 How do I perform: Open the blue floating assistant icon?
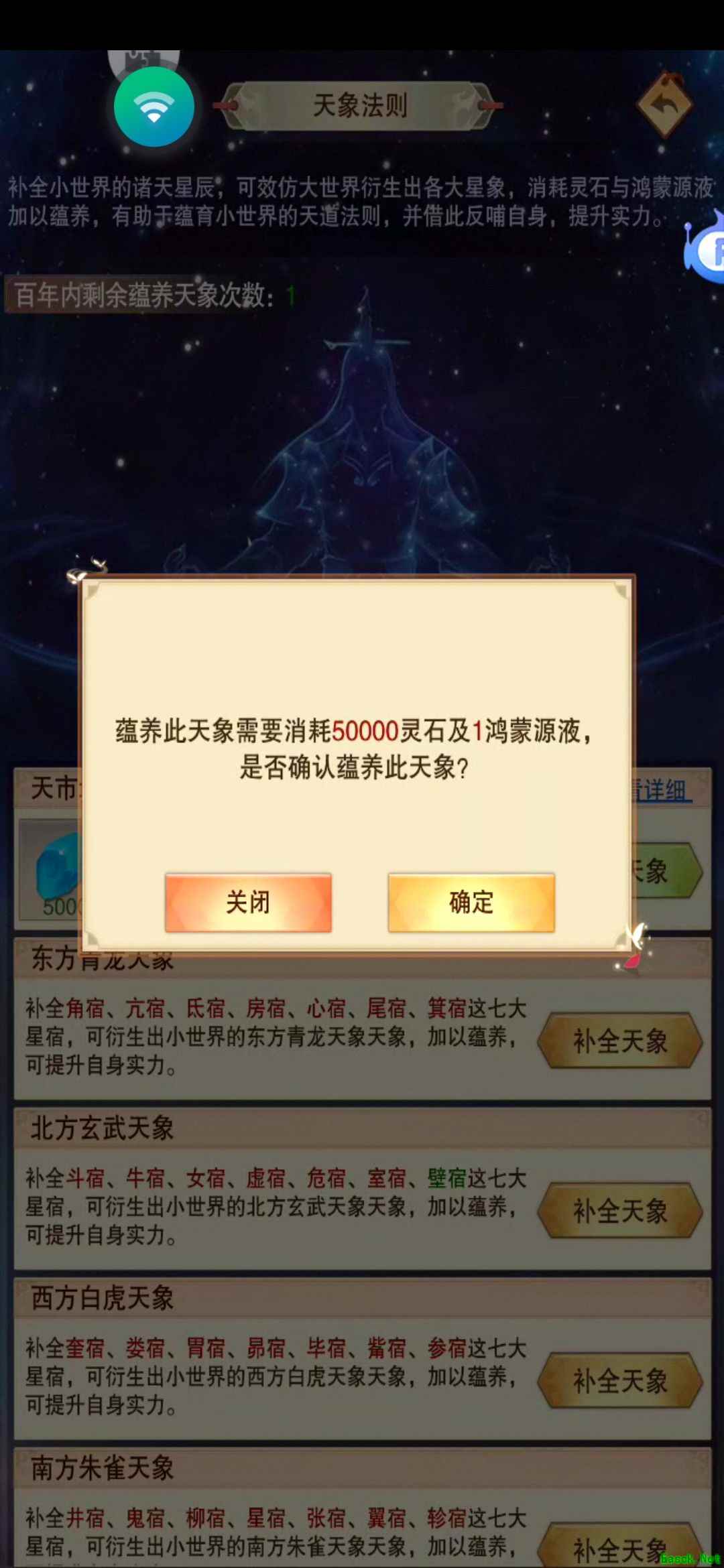(x=705, y=248)
